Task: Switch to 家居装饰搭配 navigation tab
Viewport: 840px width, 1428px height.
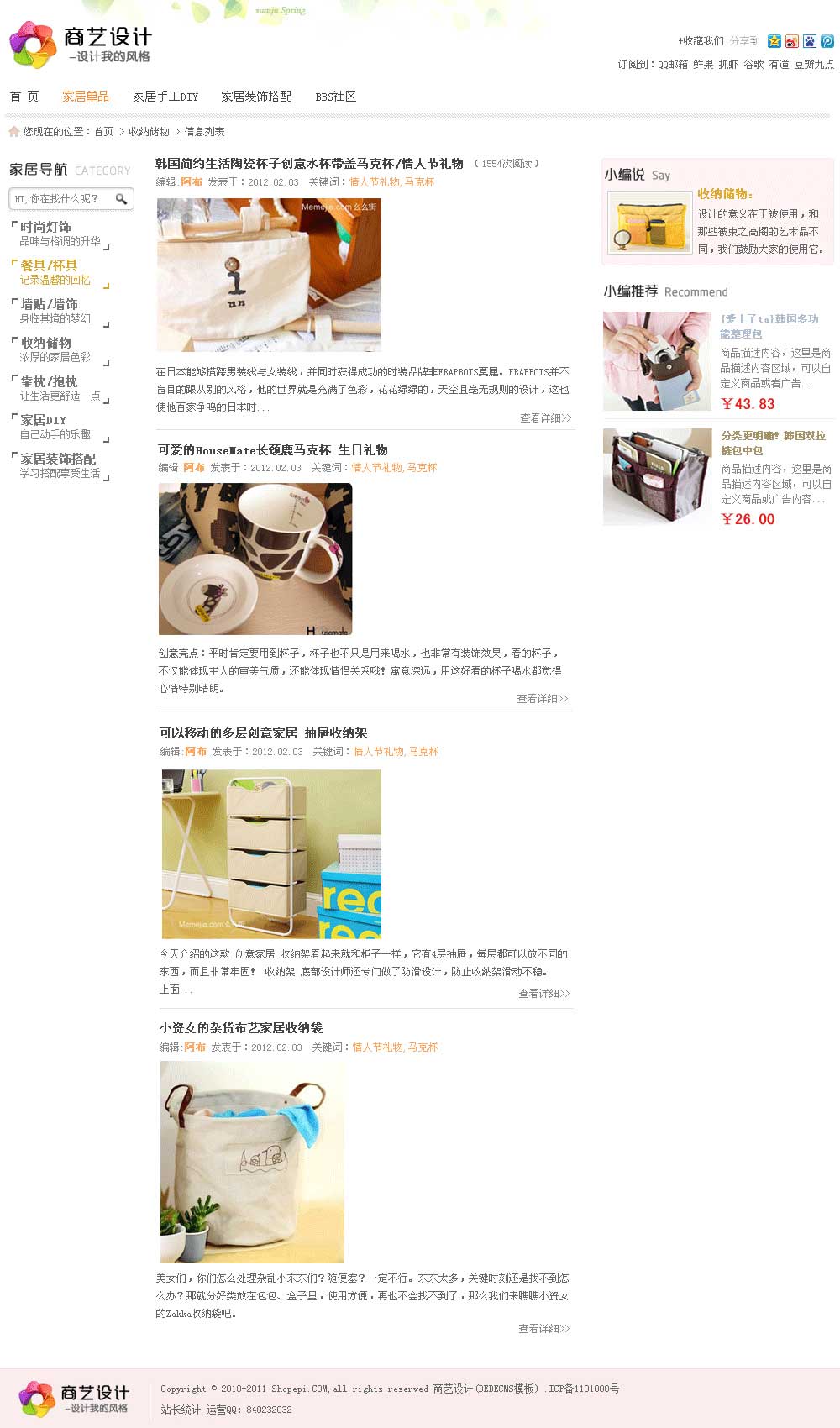Action: (x=256, y=97)
